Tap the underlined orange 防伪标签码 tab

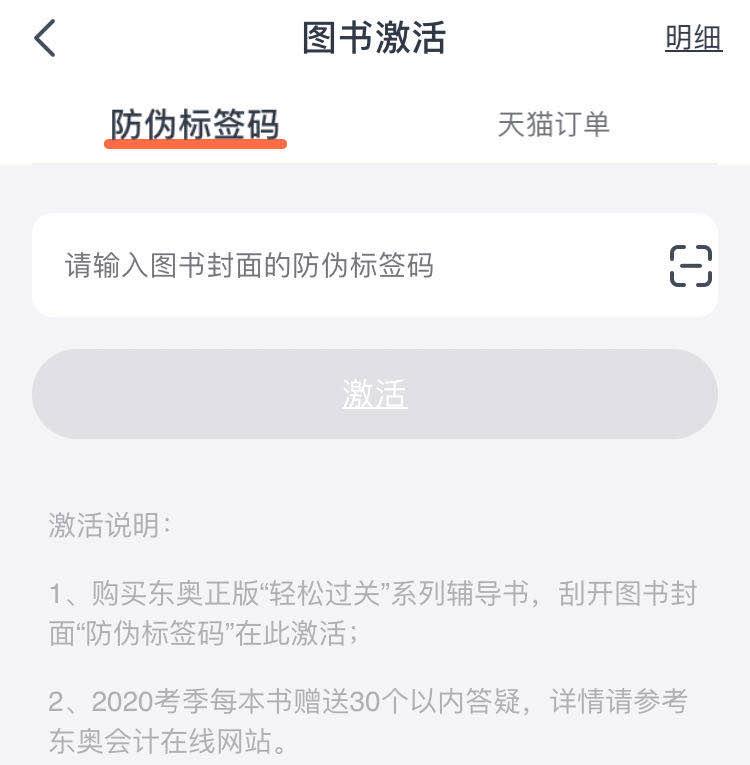[195, 123]
